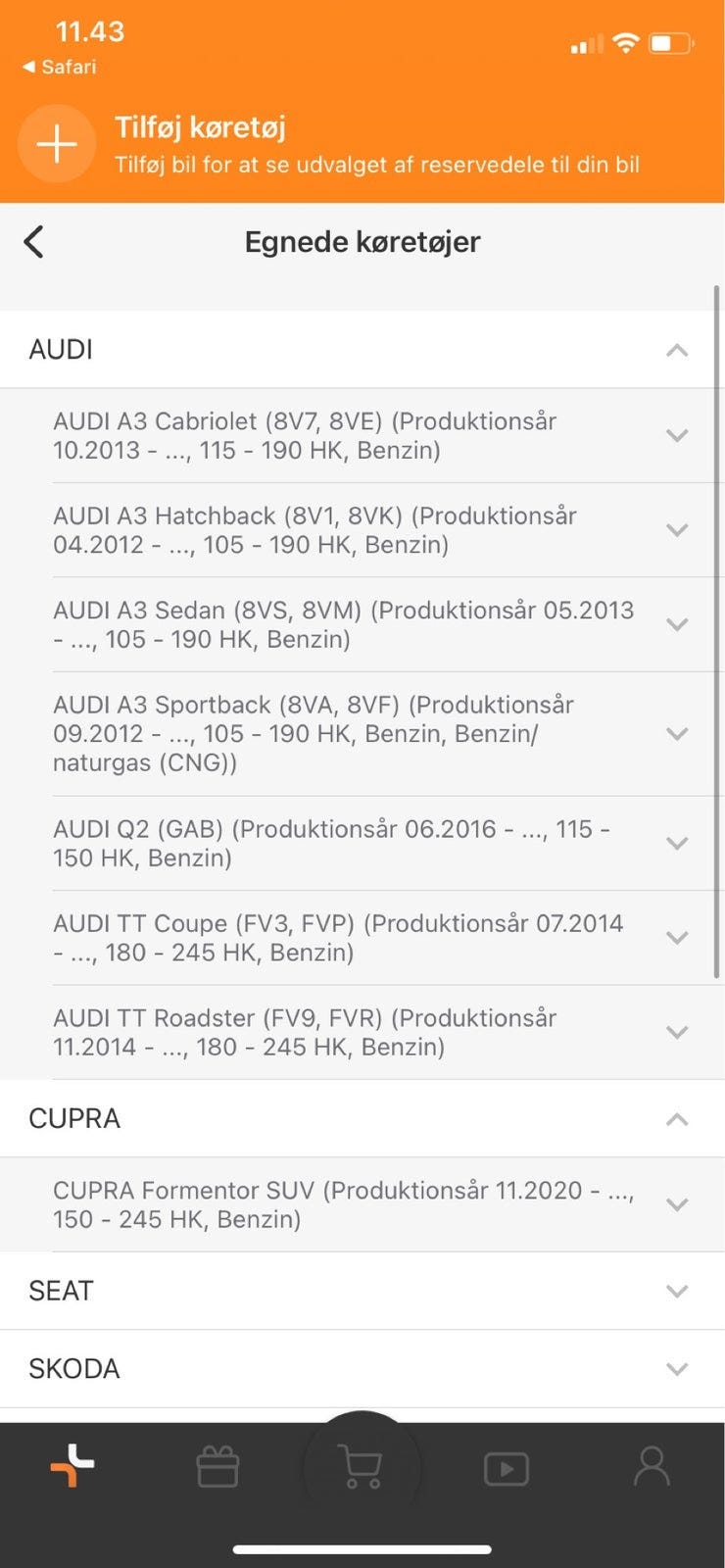Collapse the CUPRA section

[676, 1119]
